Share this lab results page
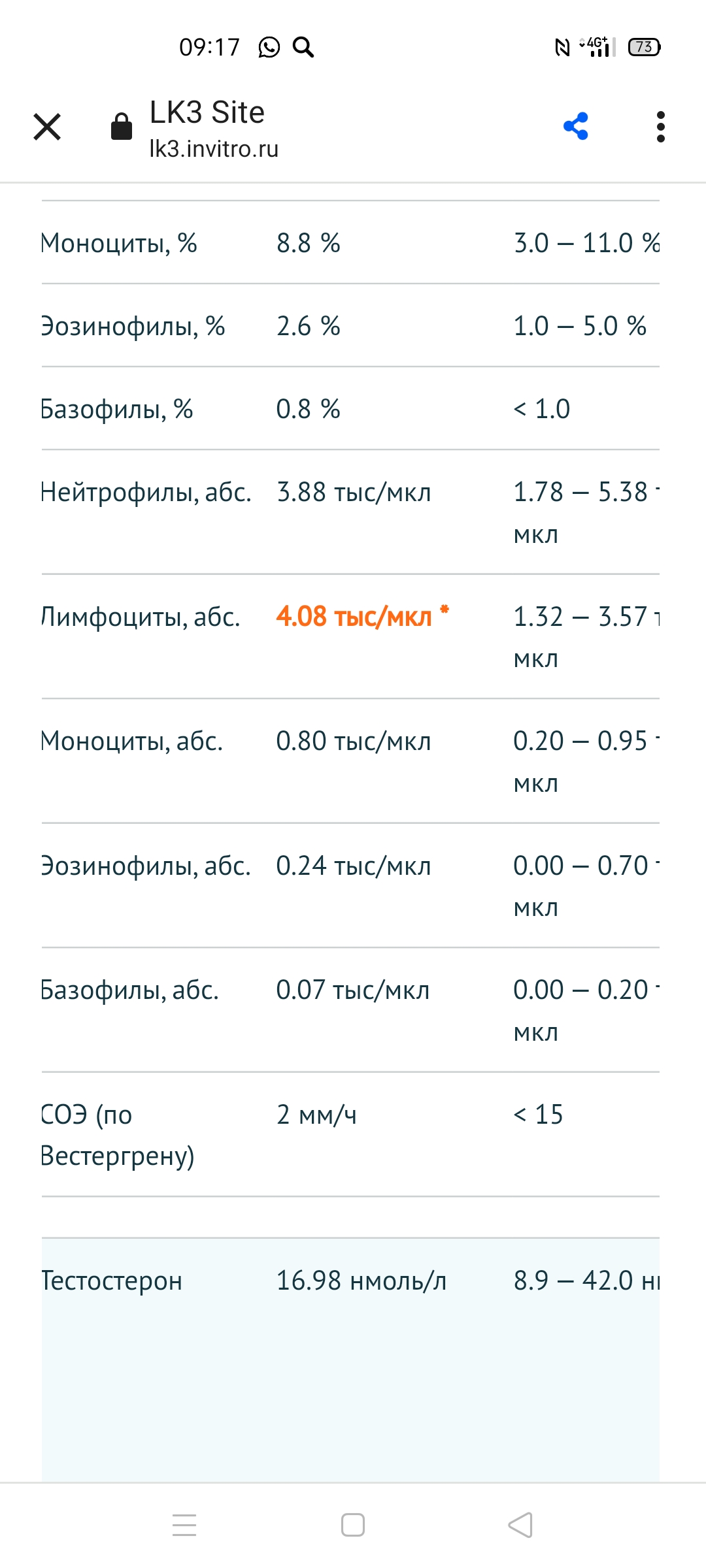Screen dimensions: 706x1568 tap(576, 127)
